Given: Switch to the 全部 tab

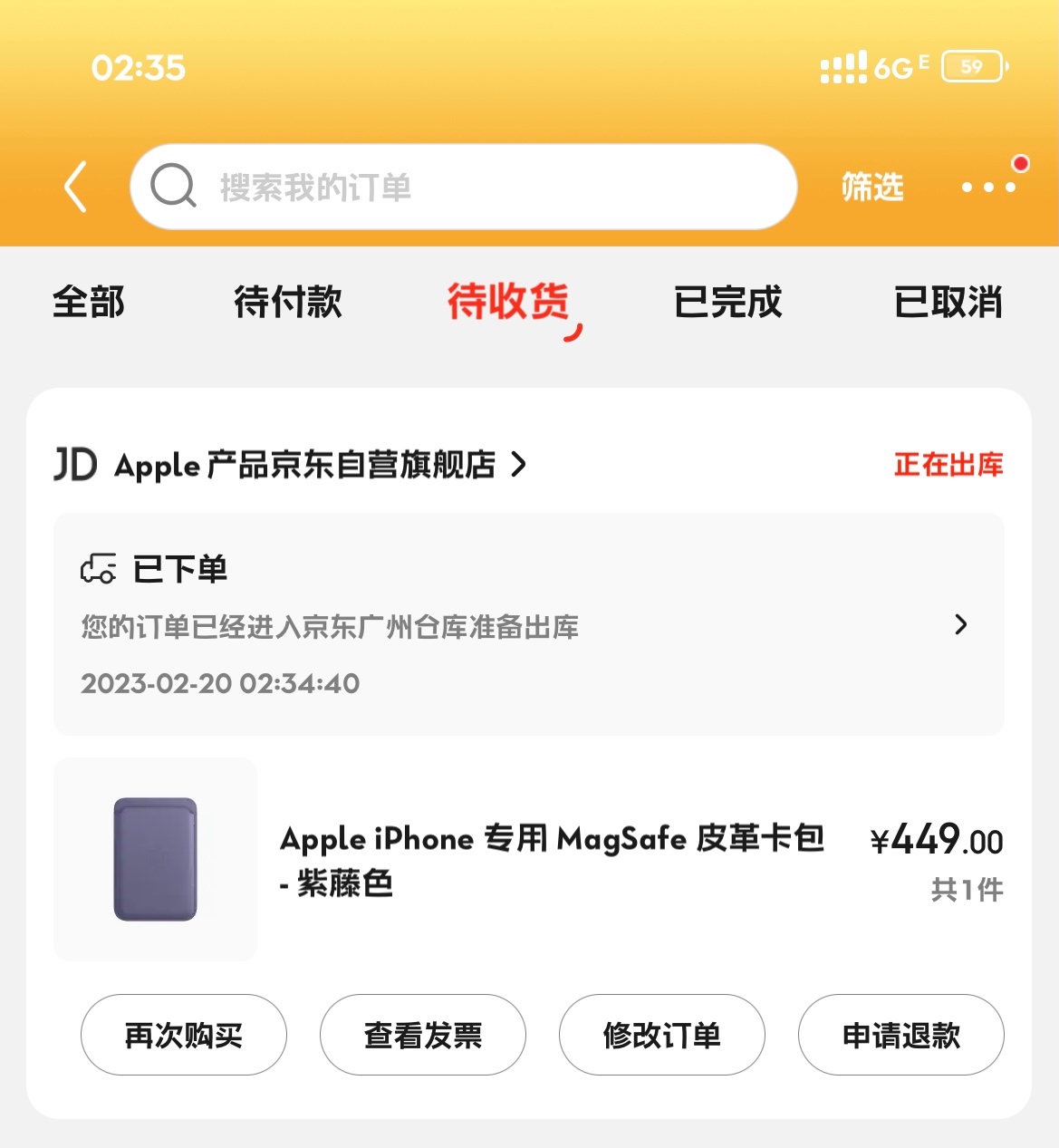Looking at the screenshot, I should (89, 302).
